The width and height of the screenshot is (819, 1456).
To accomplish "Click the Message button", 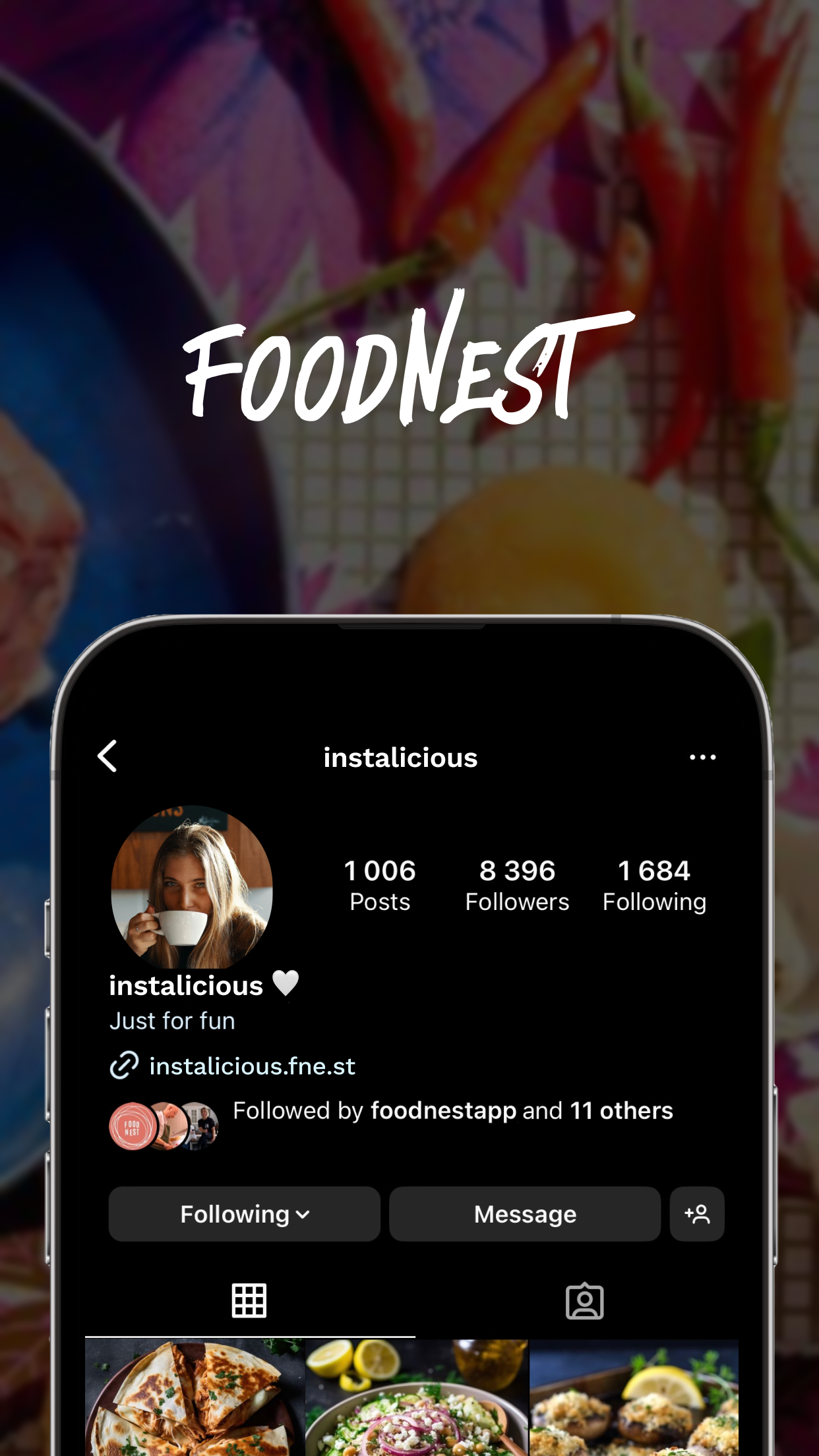I will [524, 1214].
